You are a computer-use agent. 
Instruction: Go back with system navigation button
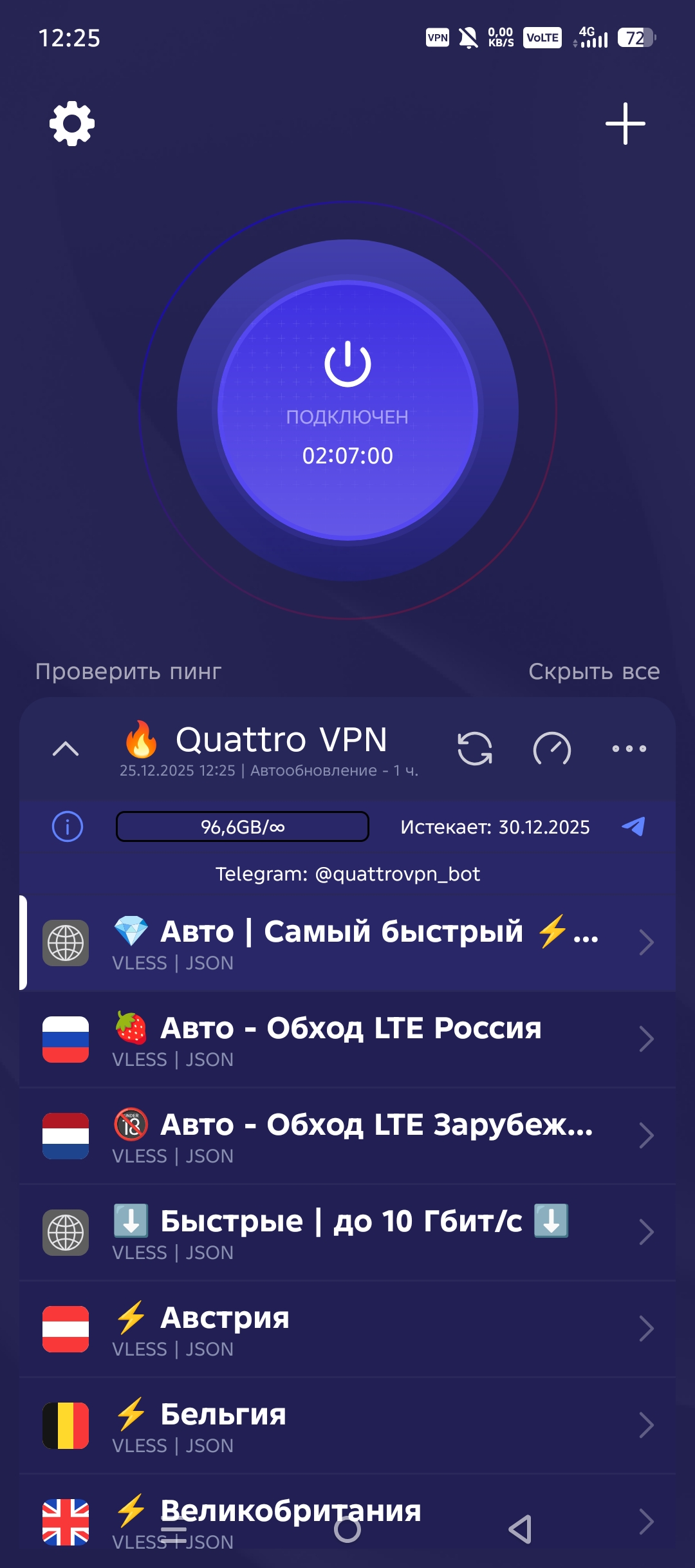click(x=520, y=1529)
